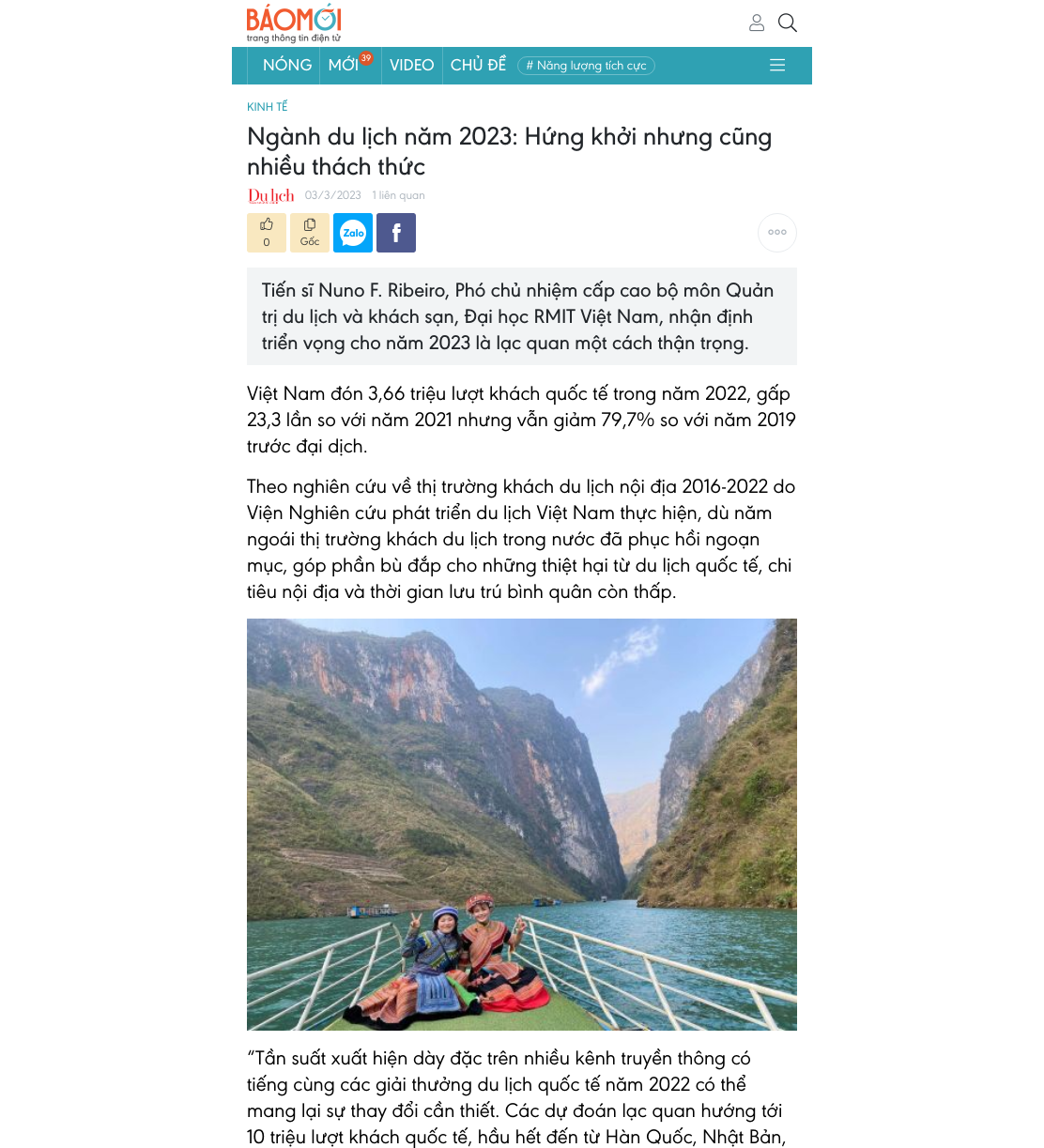This screenshot has width=1044, height=1148.
Task: Open the three-dot more options button
Action: 777,233
